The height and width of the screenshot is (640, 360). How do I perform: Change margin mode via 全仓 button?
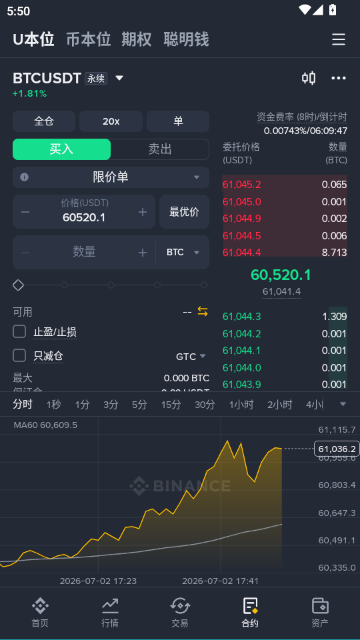44,121
